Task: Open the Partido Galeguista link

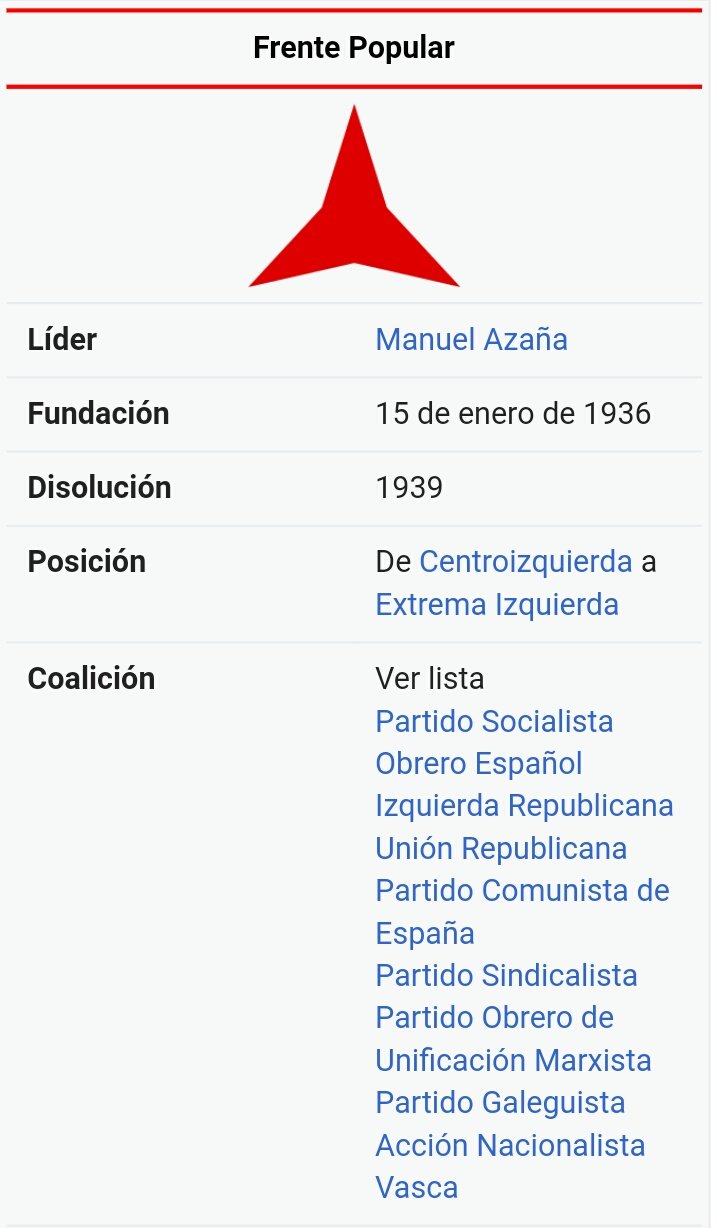Action: click(499, 1103)
